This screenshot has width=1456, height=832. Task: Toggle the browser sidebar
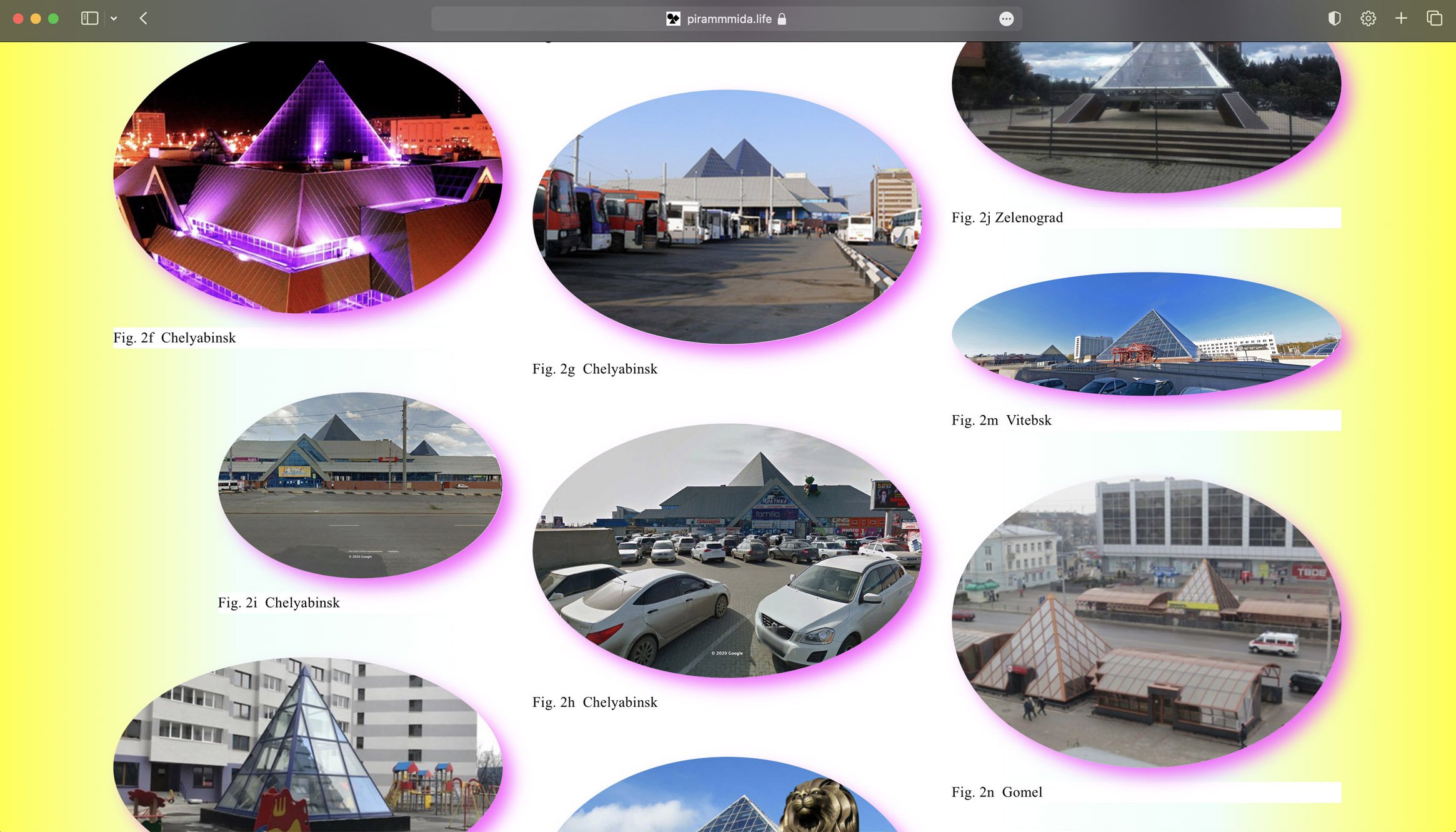point(89,19)
